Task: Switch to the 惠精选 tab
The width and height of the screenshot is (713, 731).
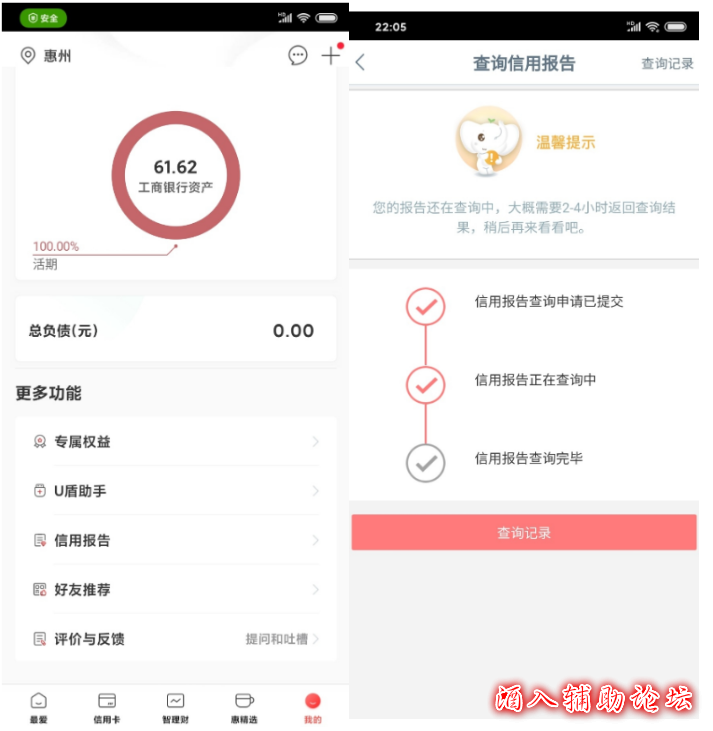Action: coord(243,707)
